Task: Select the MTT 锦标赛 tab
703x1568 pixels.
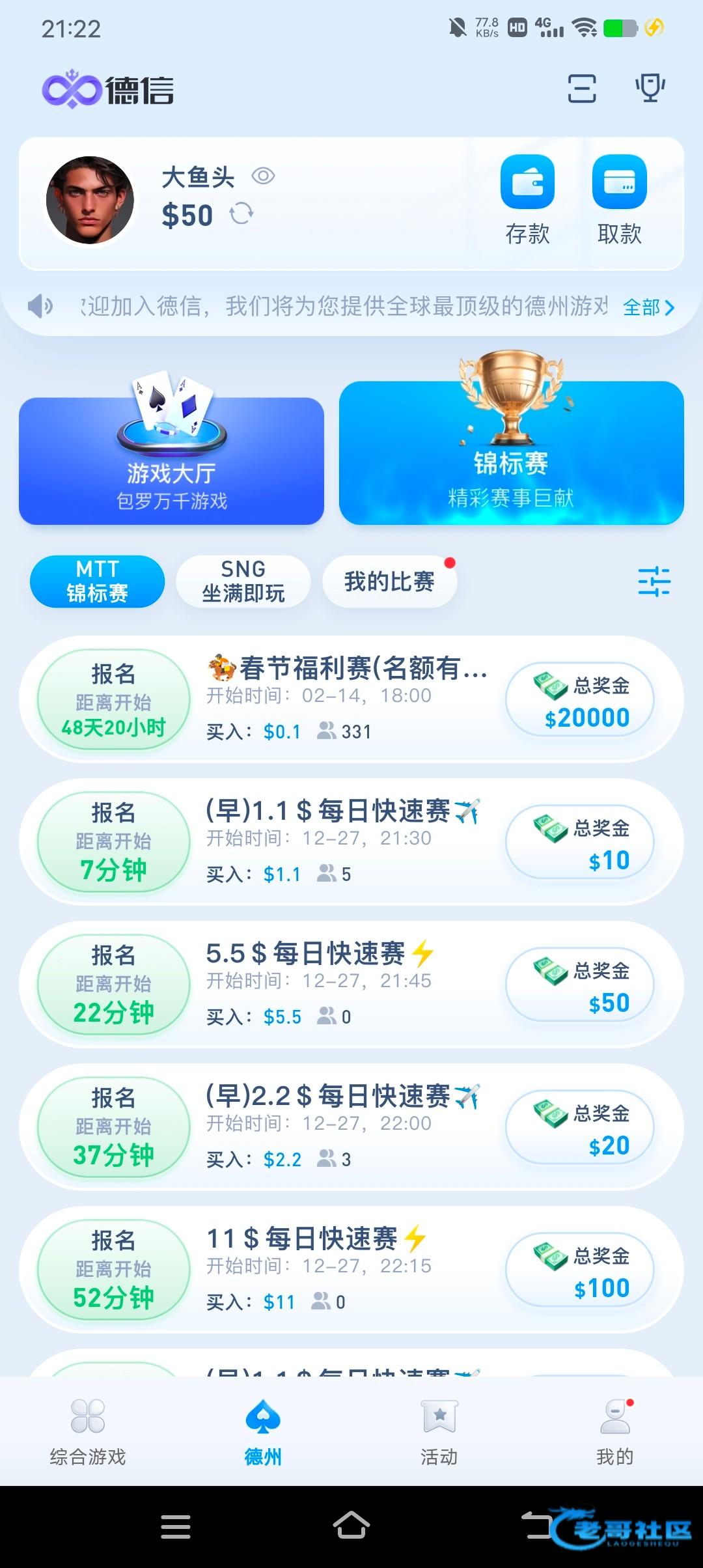Action: point(97,581)
